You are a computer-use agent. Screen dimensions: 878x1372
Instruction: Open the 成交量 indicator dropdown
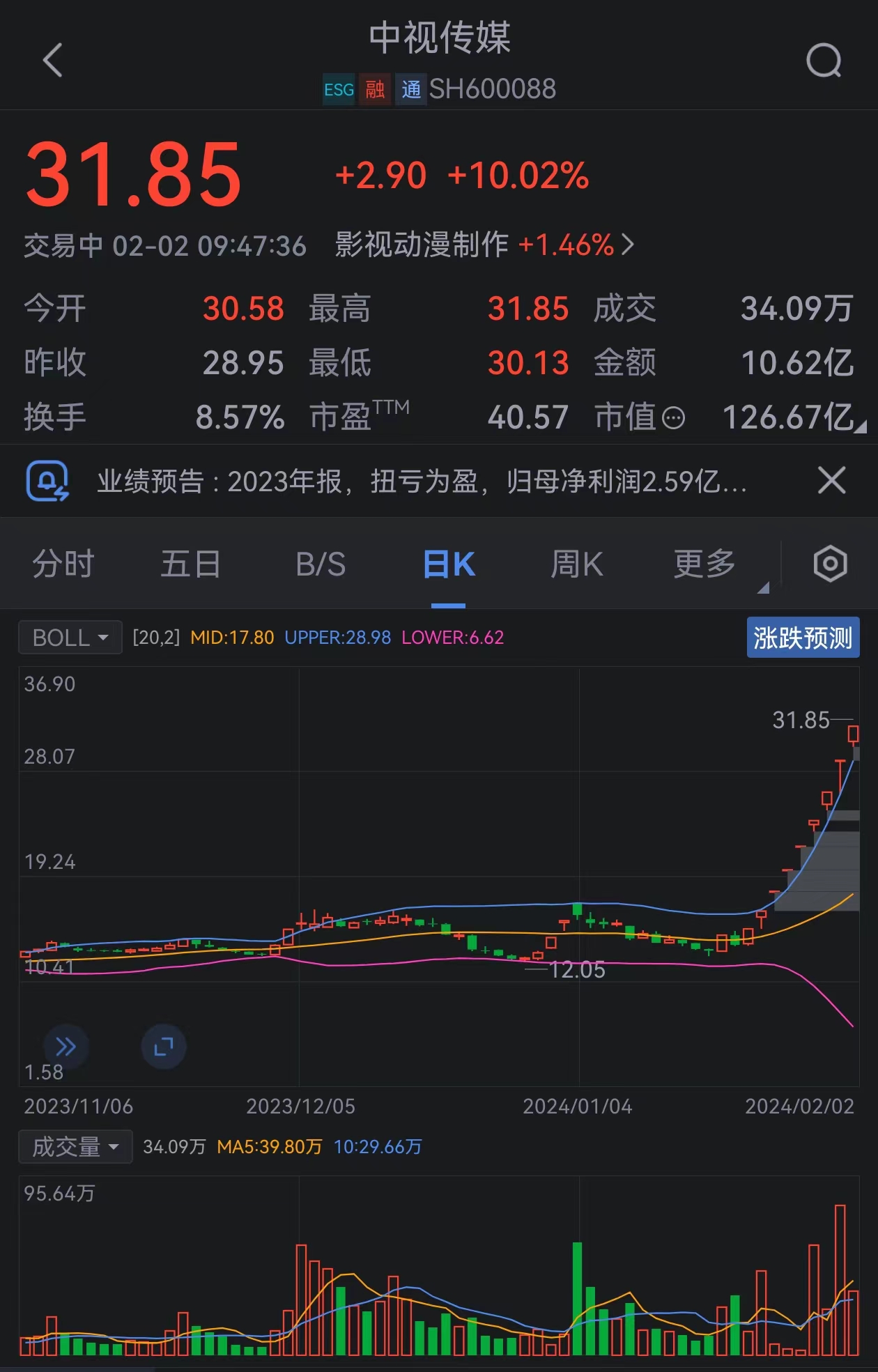(75, 1146)
